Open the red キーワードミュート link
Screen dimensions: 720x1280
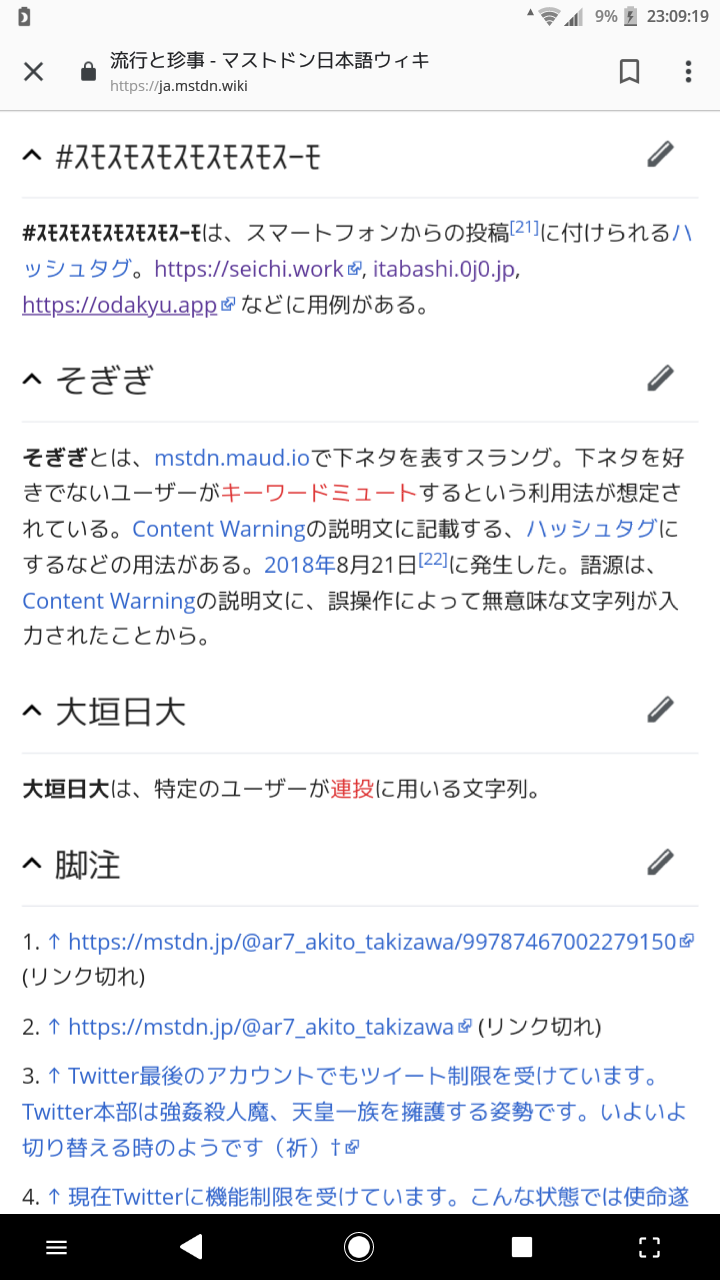318,493
